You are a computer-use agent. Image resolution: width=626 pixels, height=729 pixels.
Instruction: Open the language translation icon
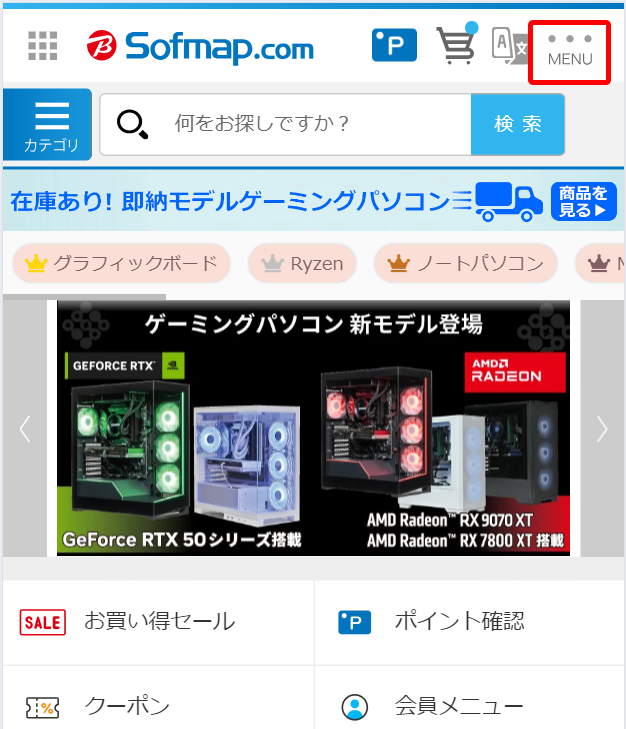click(508, 45)
